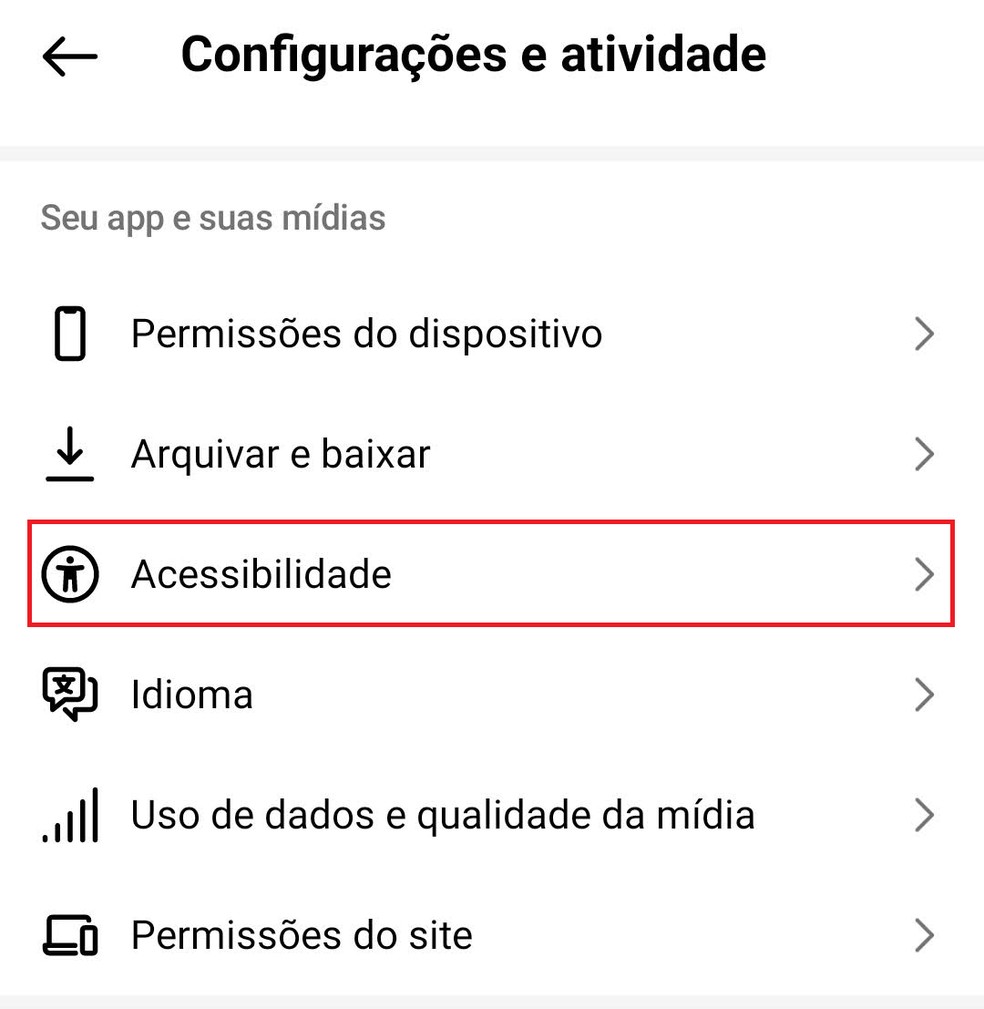Viewport: 984px width, 1009px height.
Task: Click the back arrow at the top
Action: (67, 57)
